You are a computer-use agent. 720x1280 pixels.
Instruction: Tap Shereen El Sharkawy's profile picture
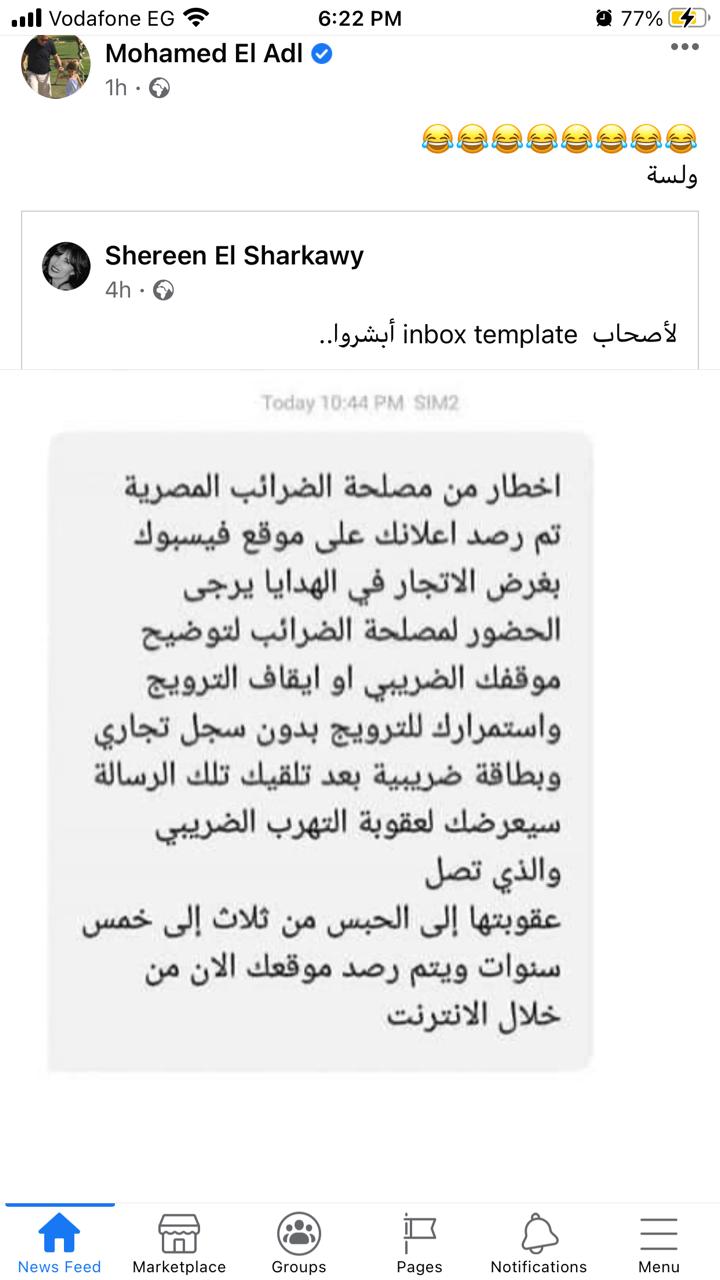66,266
